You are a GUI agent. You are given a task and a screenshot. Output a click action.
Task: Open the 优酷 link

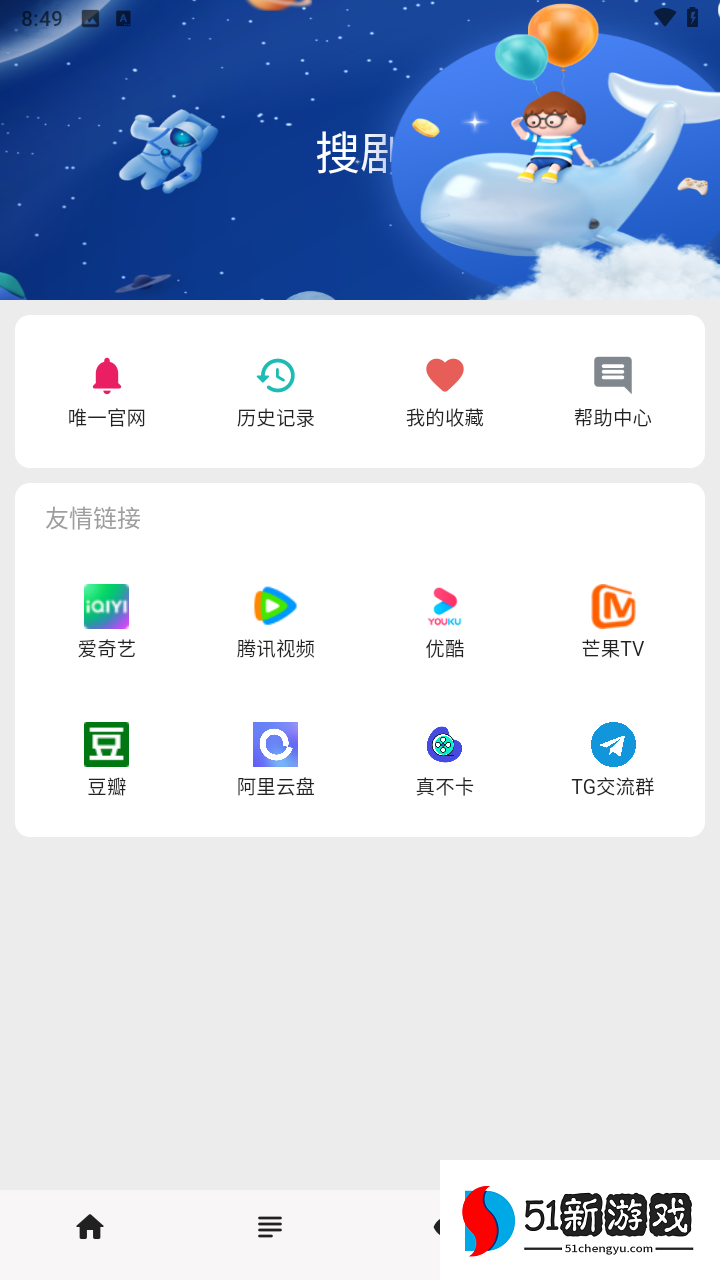point(445,621)
